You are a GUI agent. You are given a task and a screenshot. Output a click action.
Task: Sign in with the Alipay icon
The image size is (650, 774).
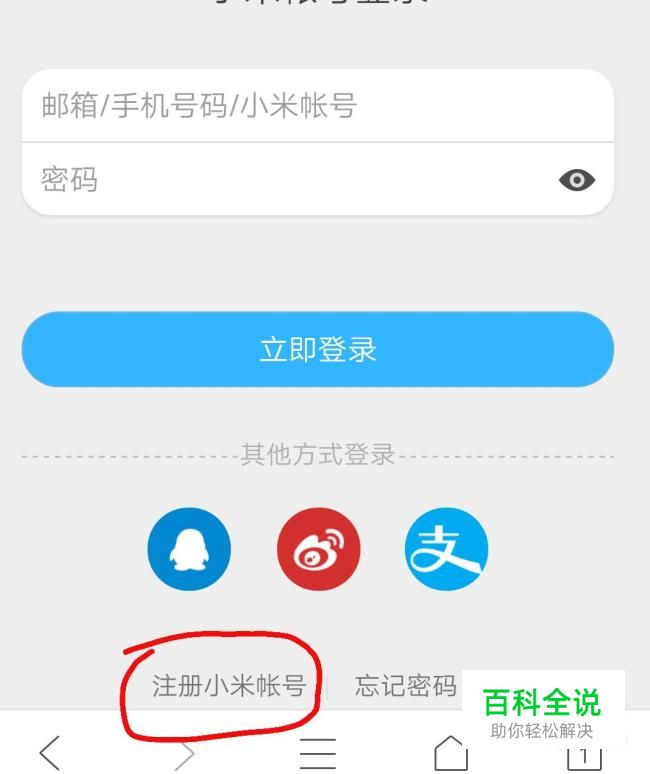point(447,549)
